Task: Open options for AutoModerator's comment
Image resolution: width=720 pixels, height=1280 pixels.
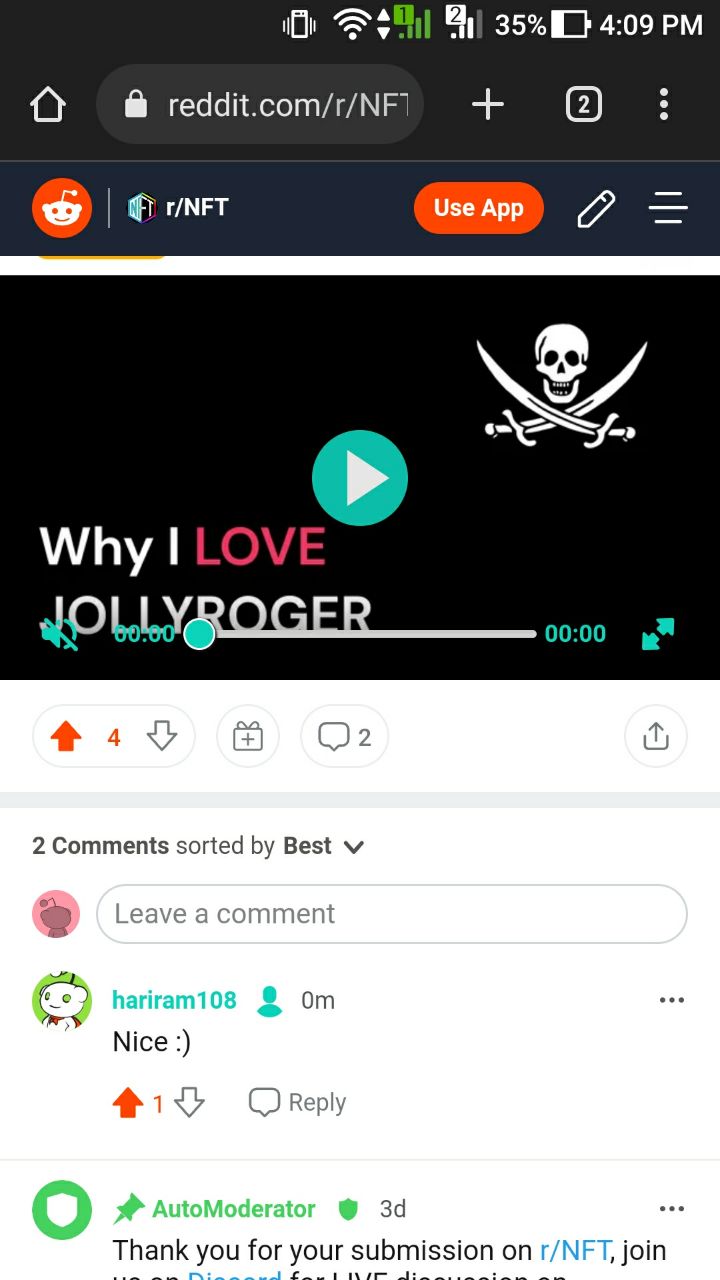Action: [672, 1208]
